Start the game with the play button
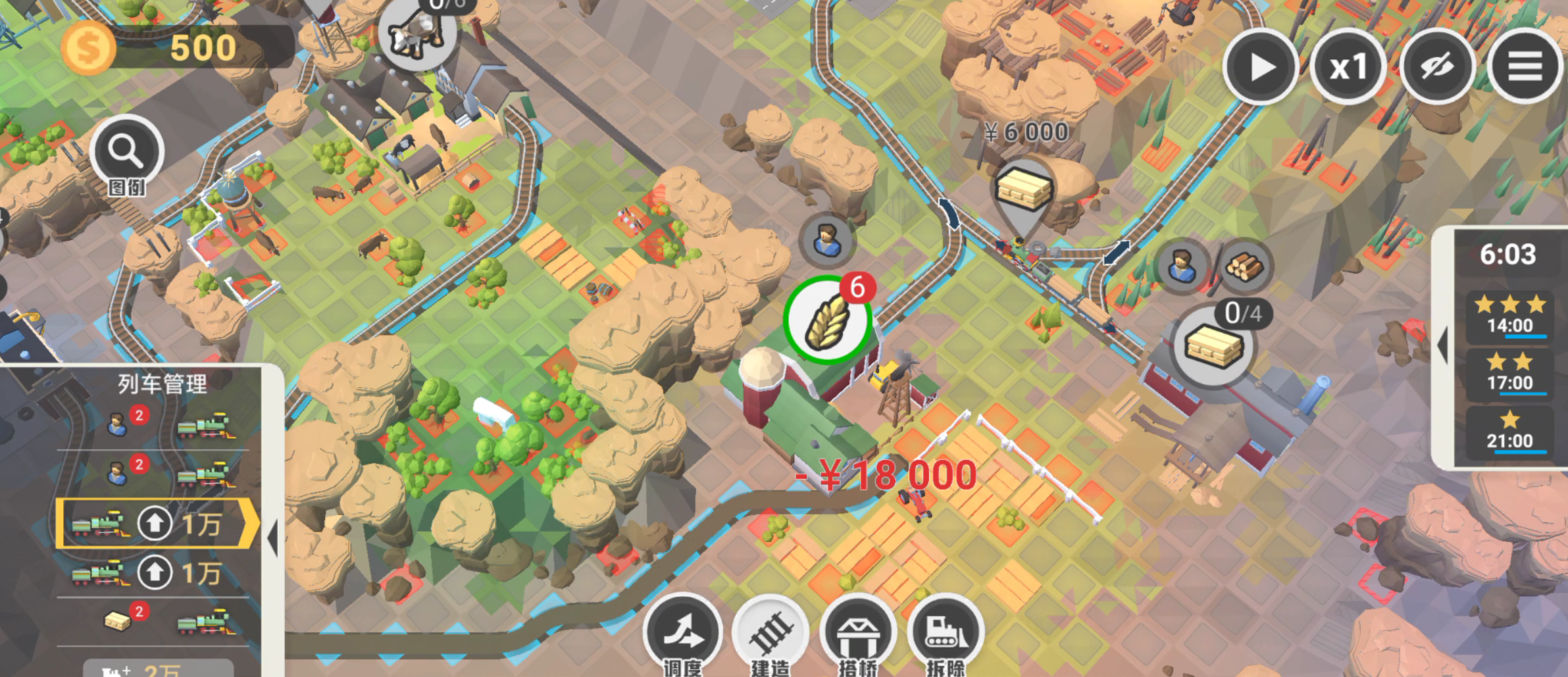 1259,67
